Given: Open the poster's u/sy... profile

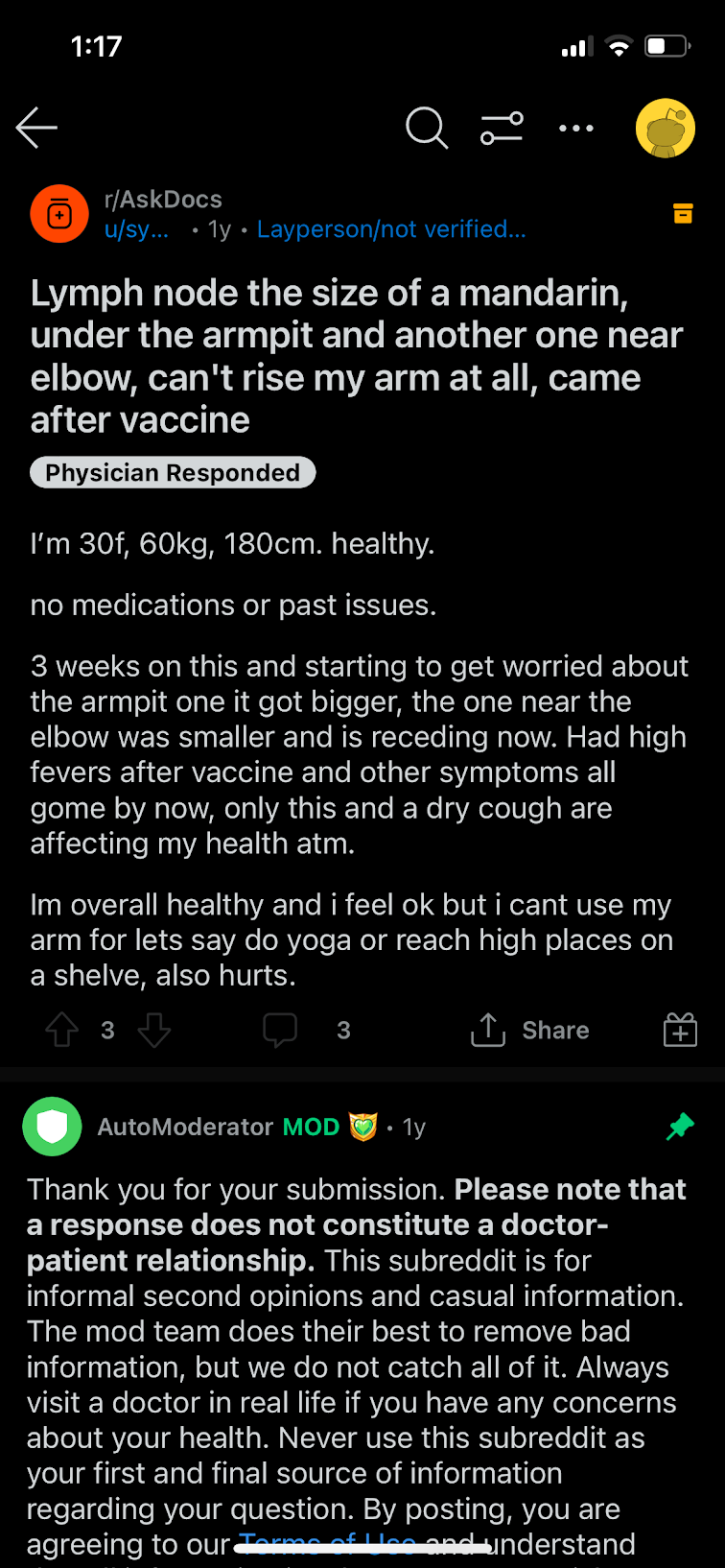Looking at the screenshot, I should pos(136,230).
